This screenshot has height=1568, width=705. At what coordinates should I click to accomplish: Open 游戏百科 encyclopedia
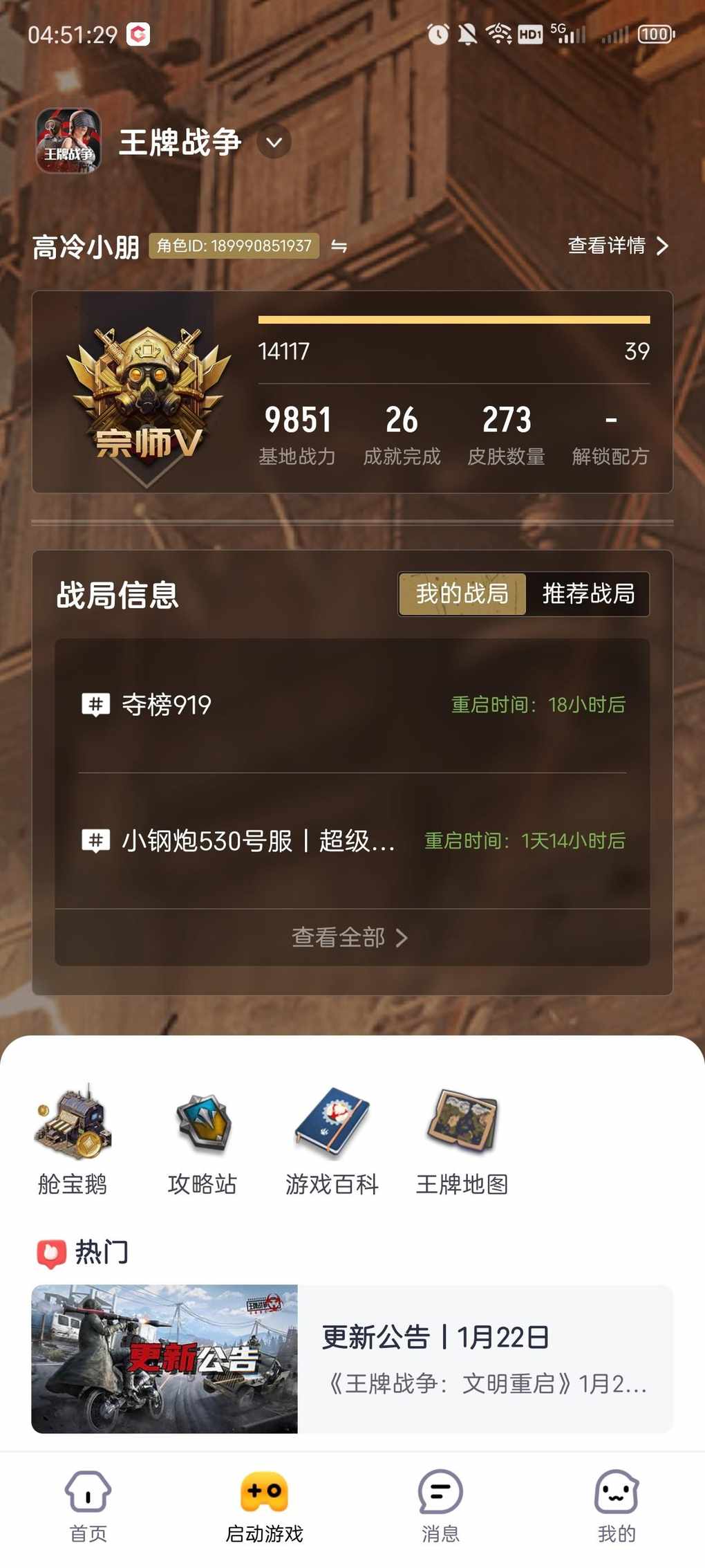[x=332, y=1139]
